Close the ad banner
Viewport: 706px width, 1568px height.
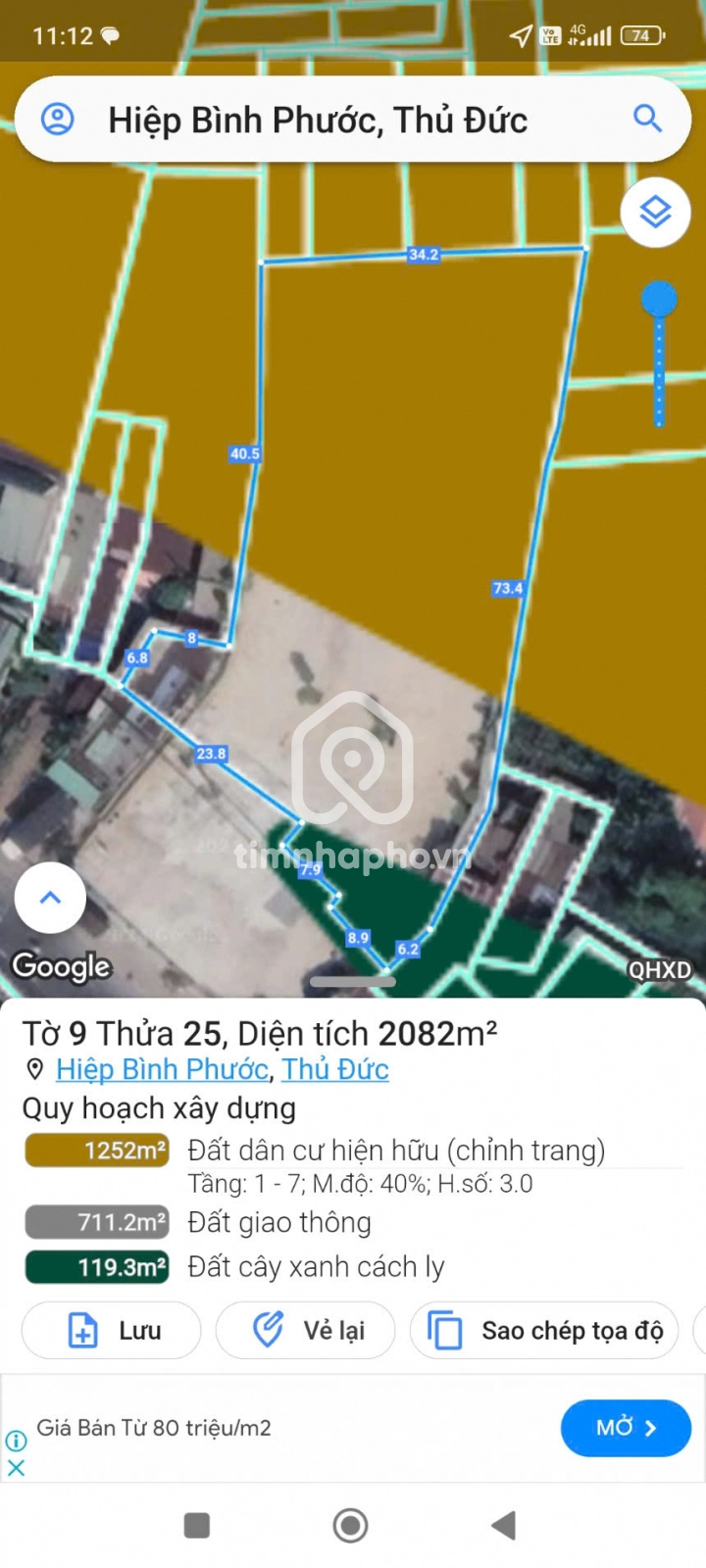coord(16,1468)
